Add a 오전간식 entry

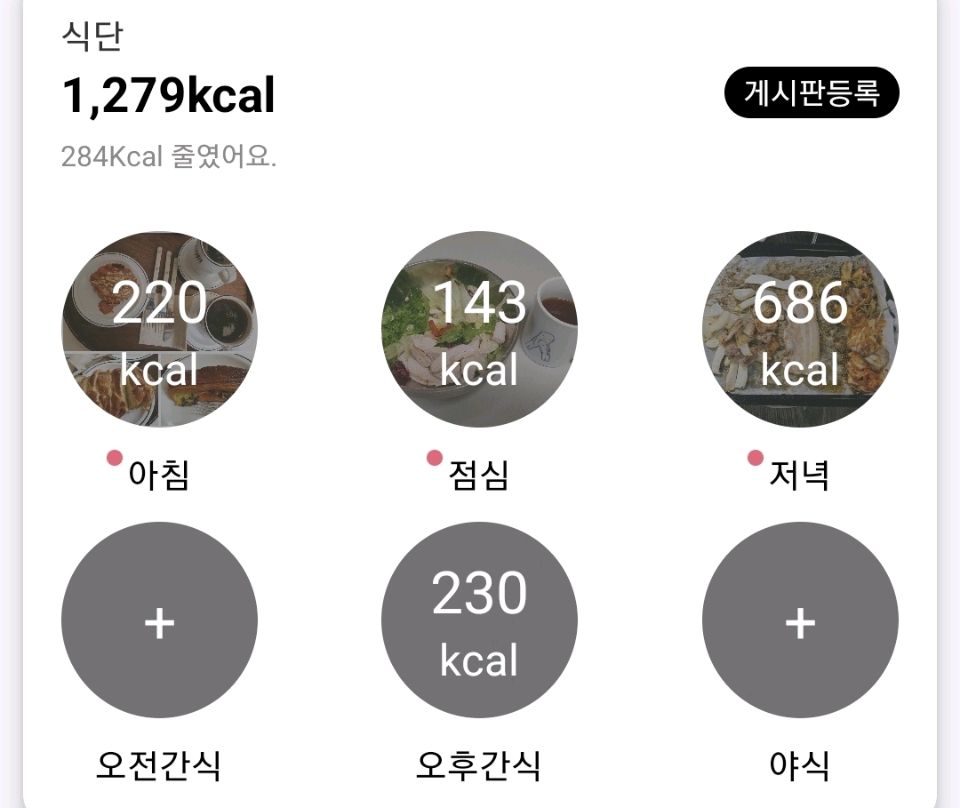click(x=159, y=620)
